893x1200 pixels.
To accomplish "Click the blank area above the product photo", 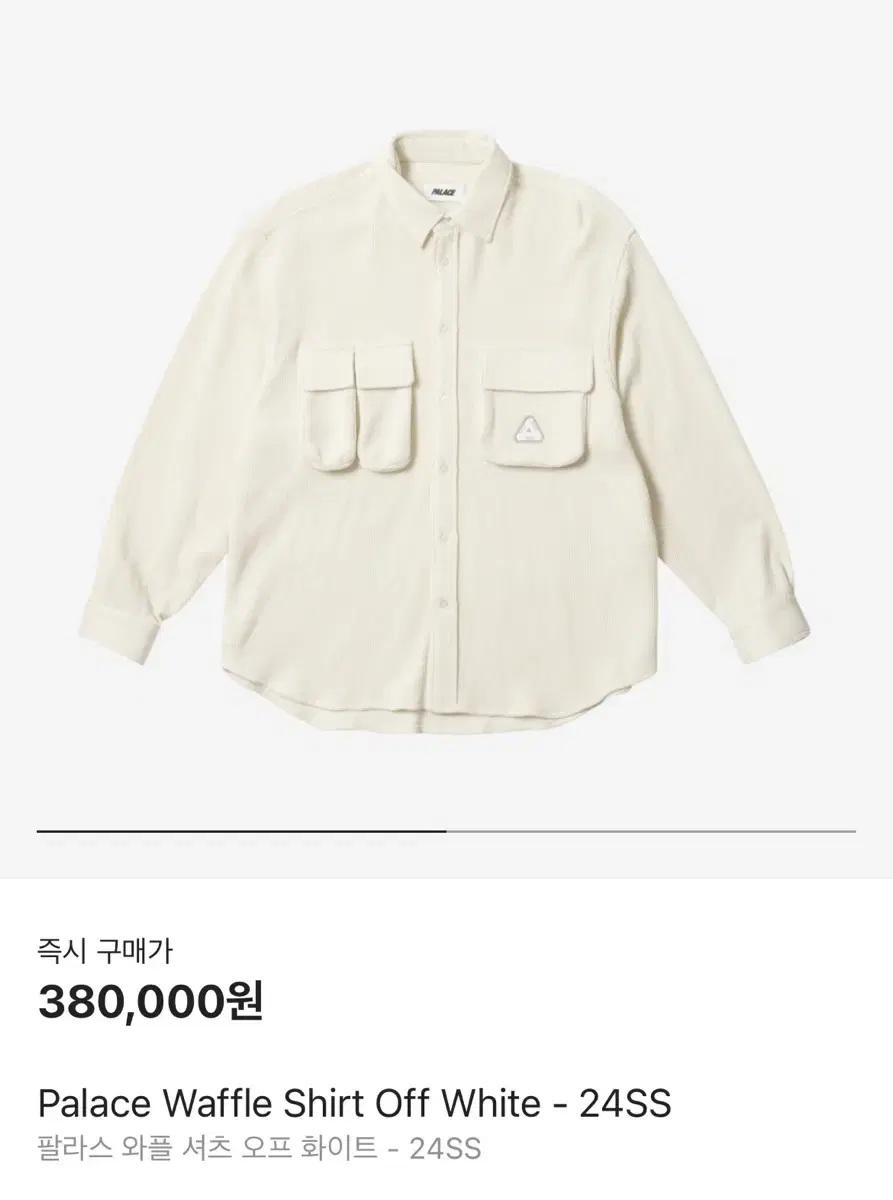I will [x=440, y=60].
